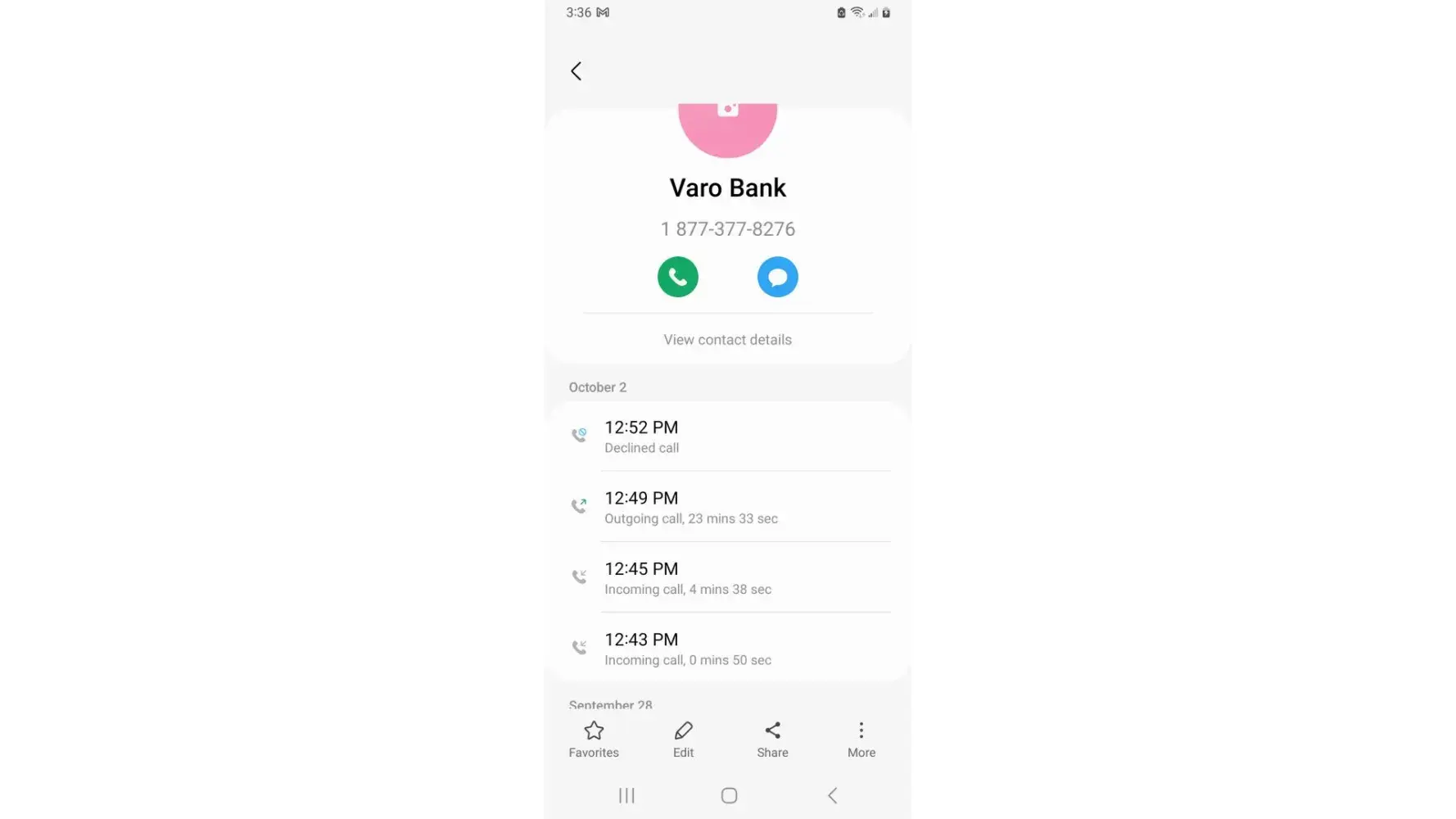Viewport: 1456px width, 819px height.
Task: Open recent apps from the navigation bar
Action: [626, 795]
